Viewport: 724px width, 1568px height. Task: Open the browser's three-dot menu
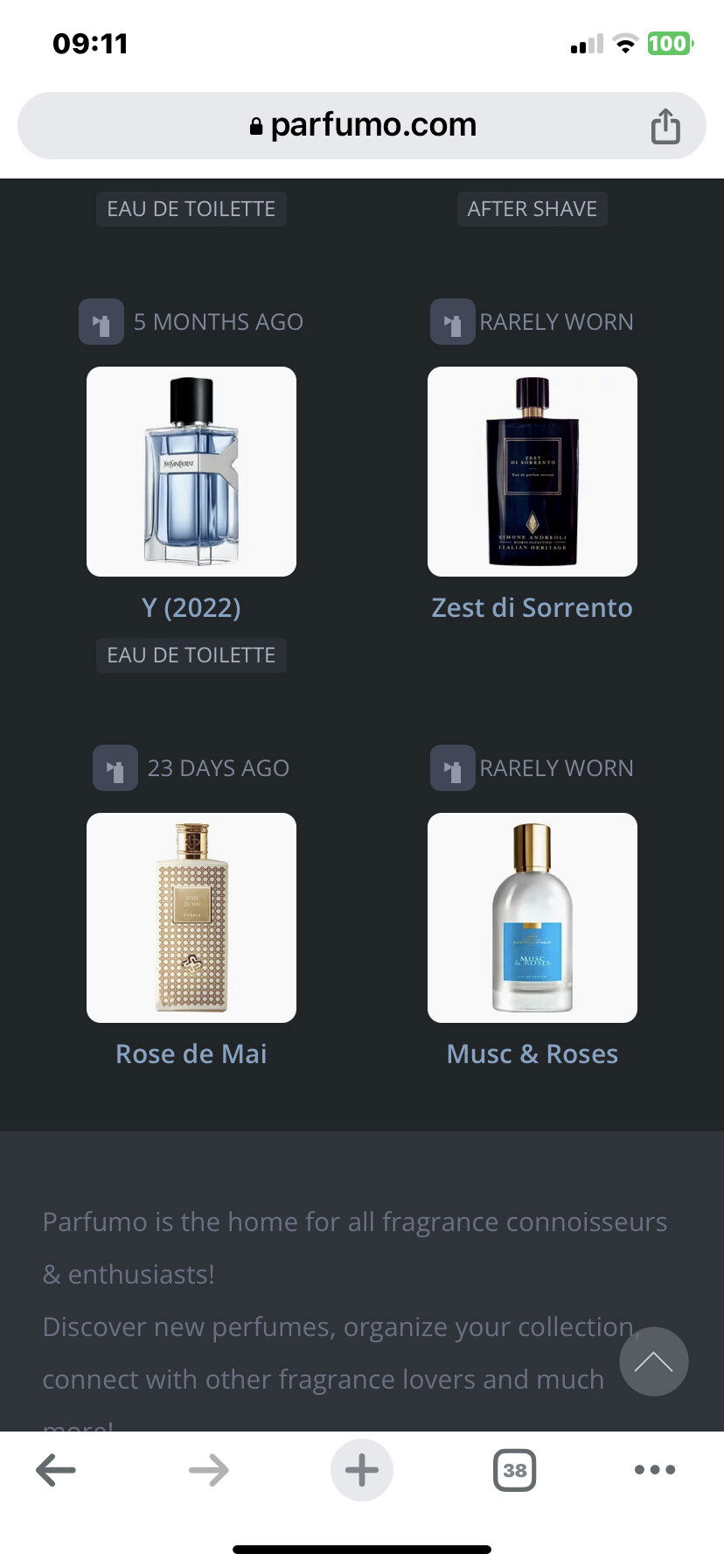point(655,1470)
